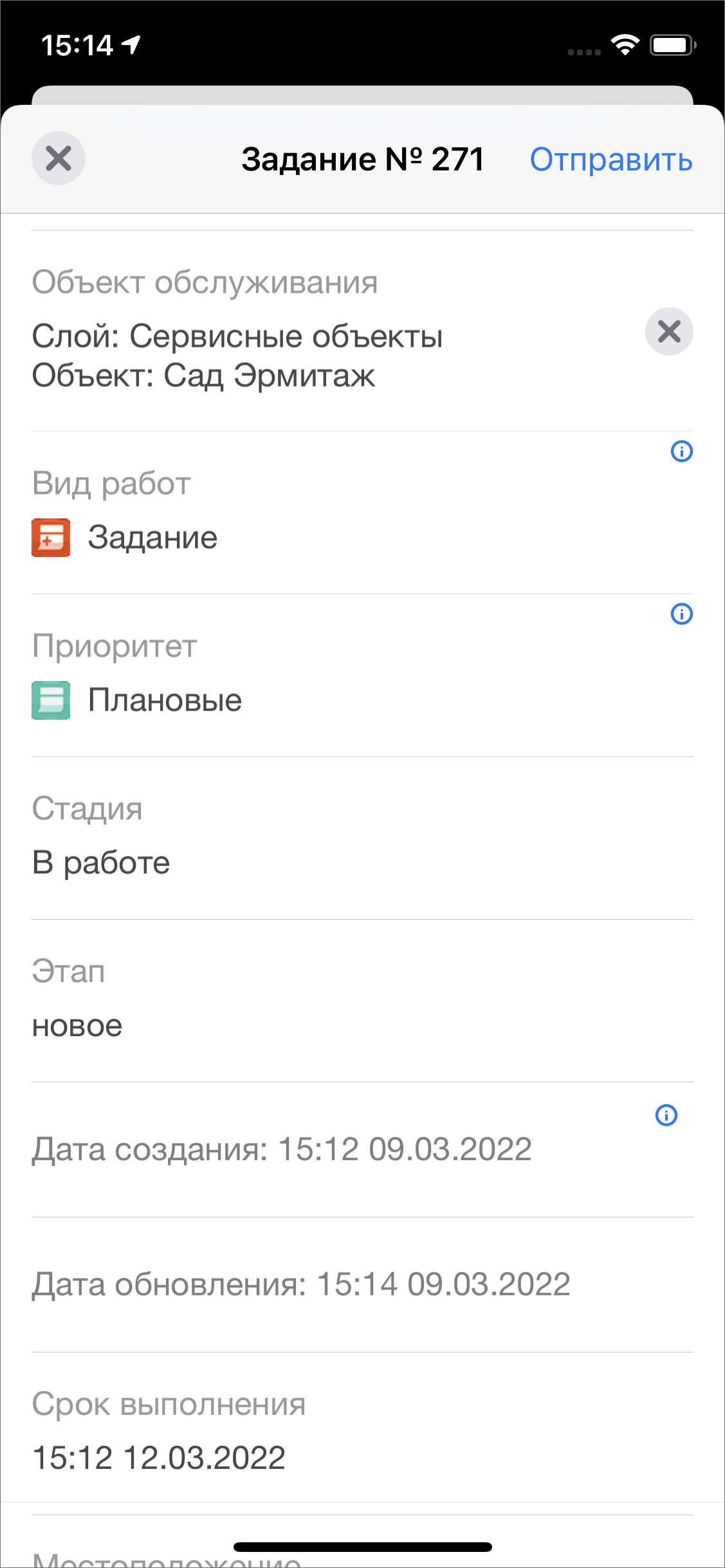Change priority Плановые
The height and width of the screenshot is (1568, 725).
pyautogui.click(x=165, y=700)
